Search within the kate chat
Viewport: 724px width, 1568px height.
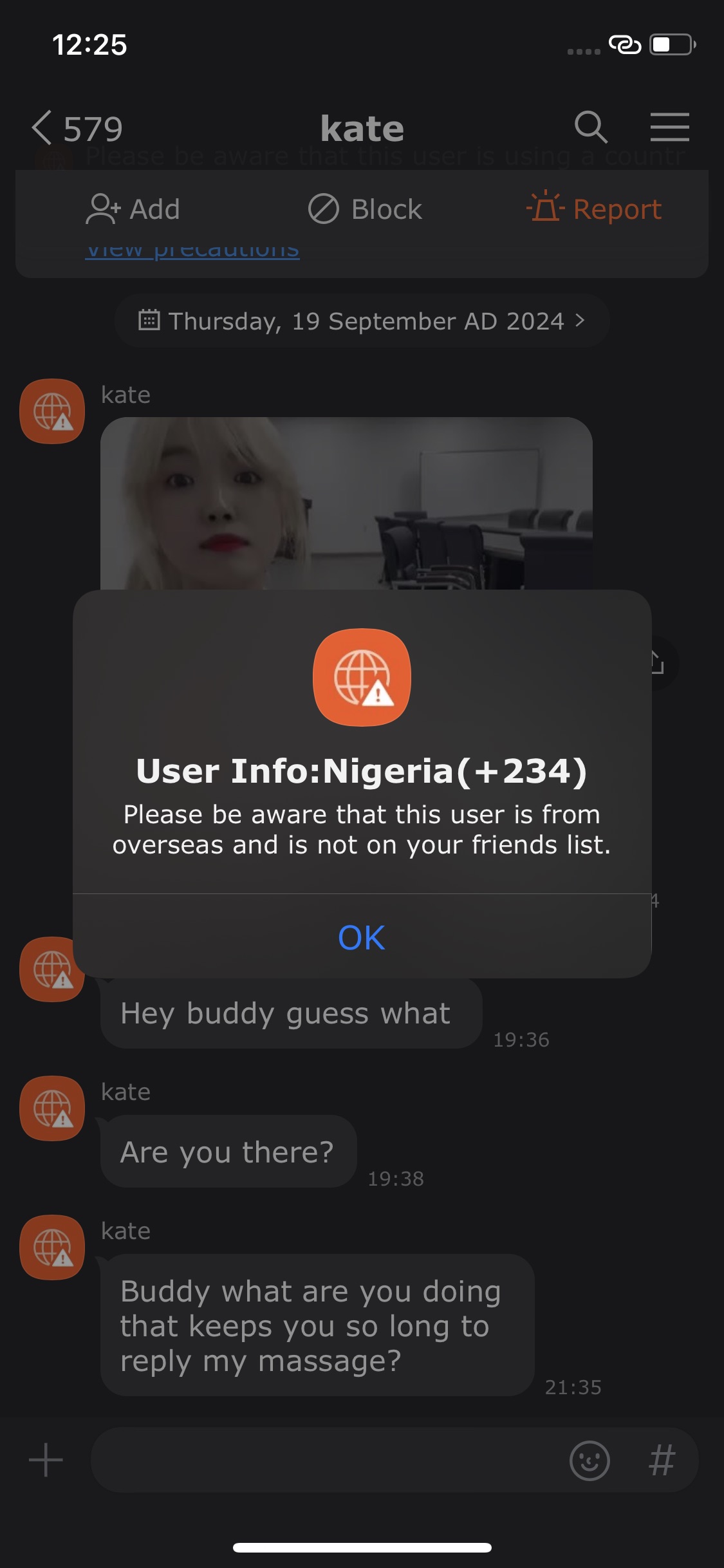pyautogui.click(x=591, y=127)
